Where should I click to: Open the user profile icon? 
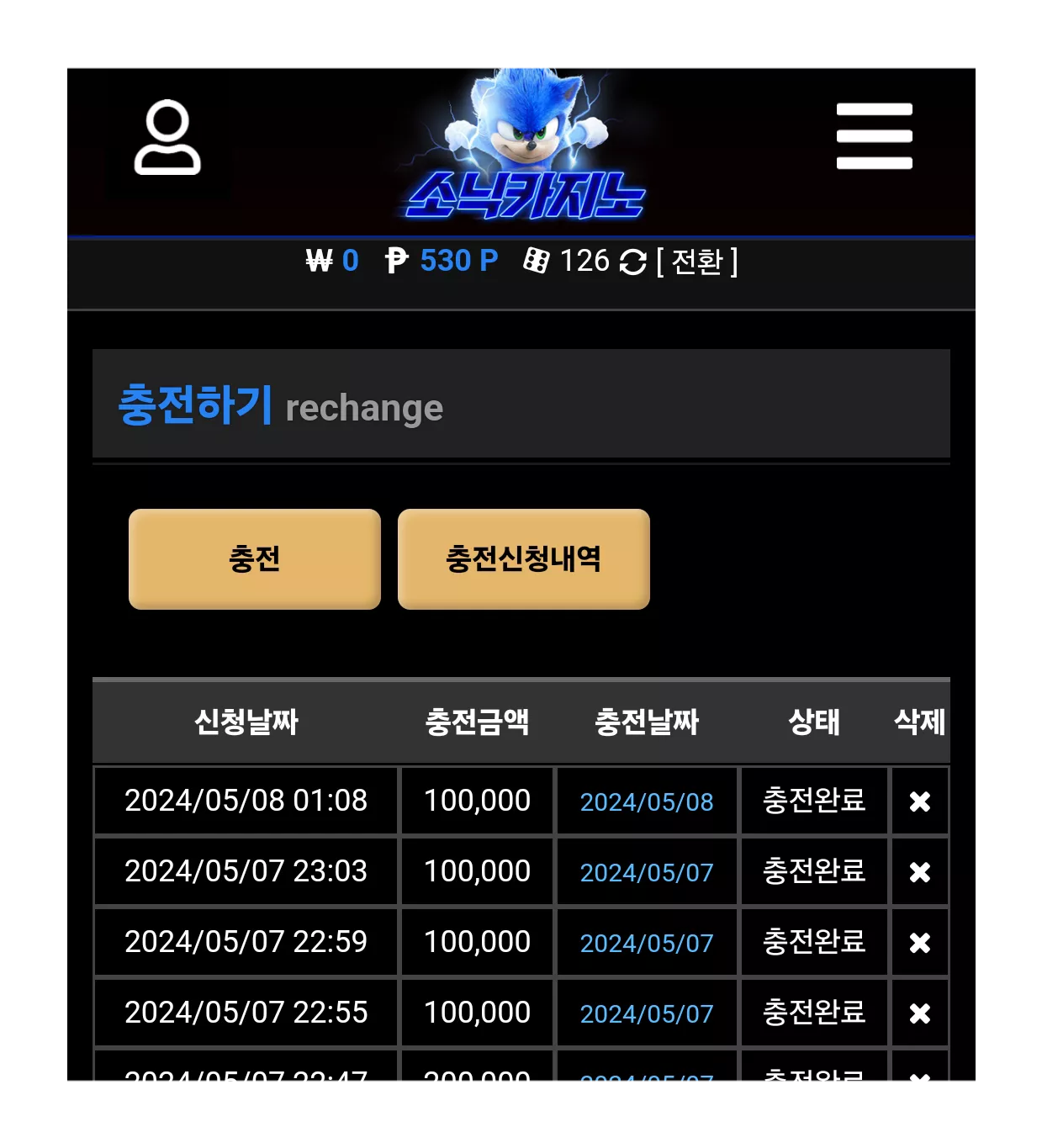(167, 137)
